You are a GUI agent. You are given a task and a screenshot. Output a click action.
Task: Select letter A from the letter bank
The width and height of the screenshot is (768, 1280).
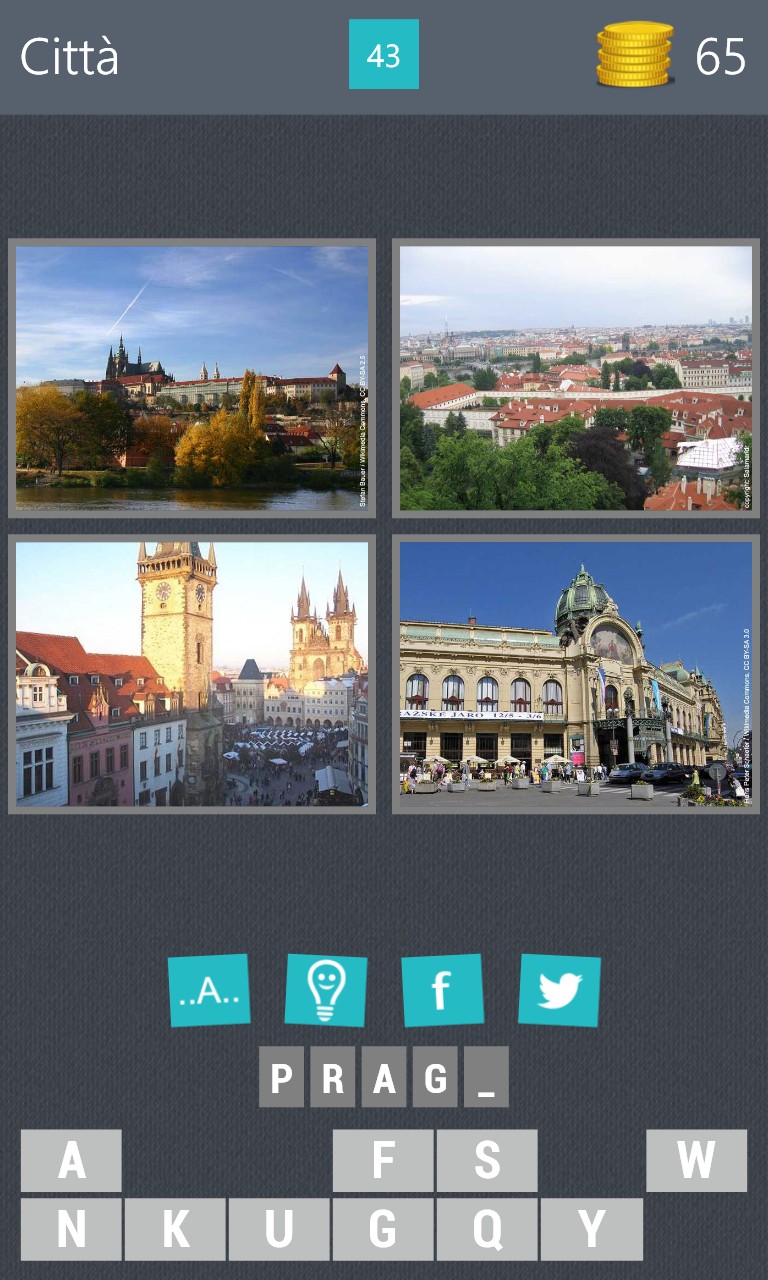click(71, 1160)
